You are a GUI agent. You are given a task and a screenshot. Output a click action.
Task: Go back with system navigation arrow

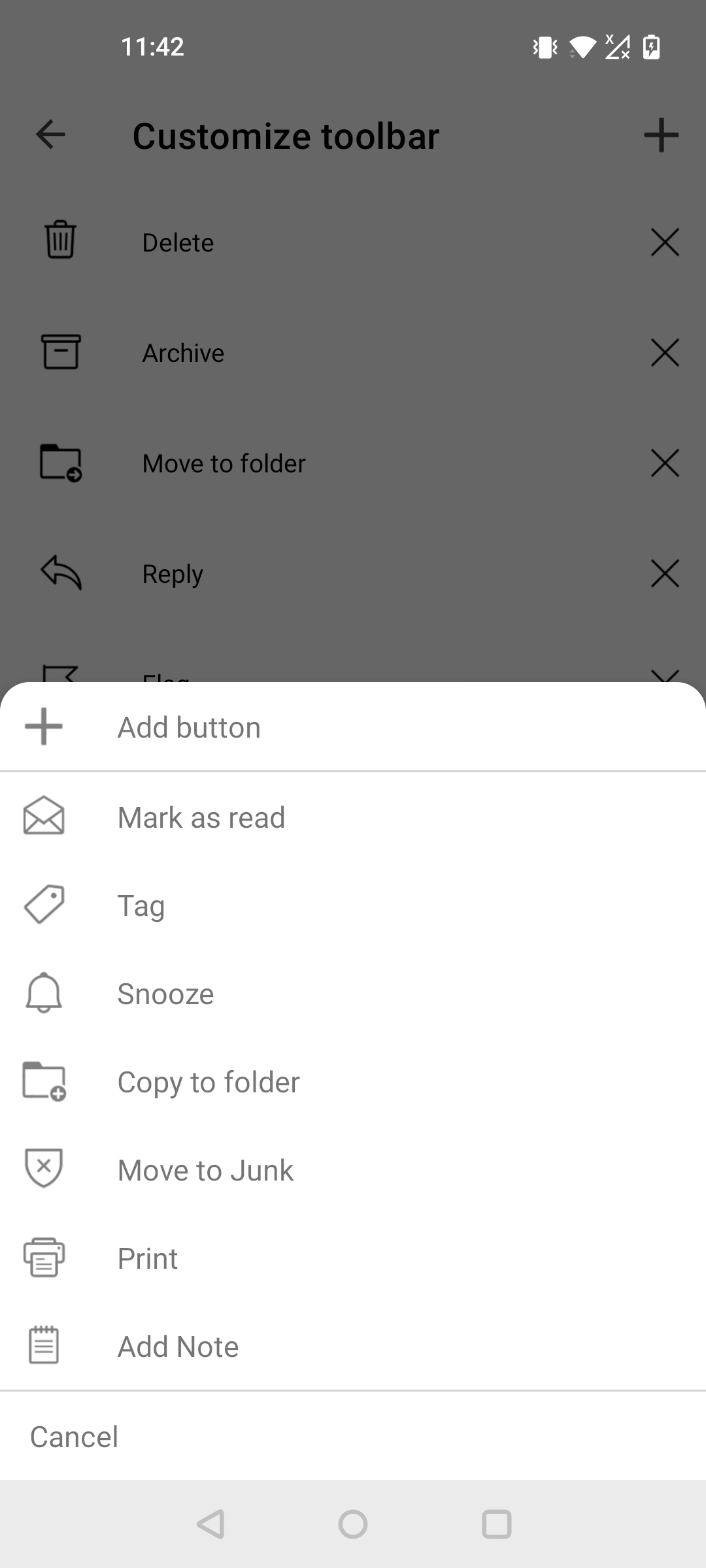[210, 1524]
